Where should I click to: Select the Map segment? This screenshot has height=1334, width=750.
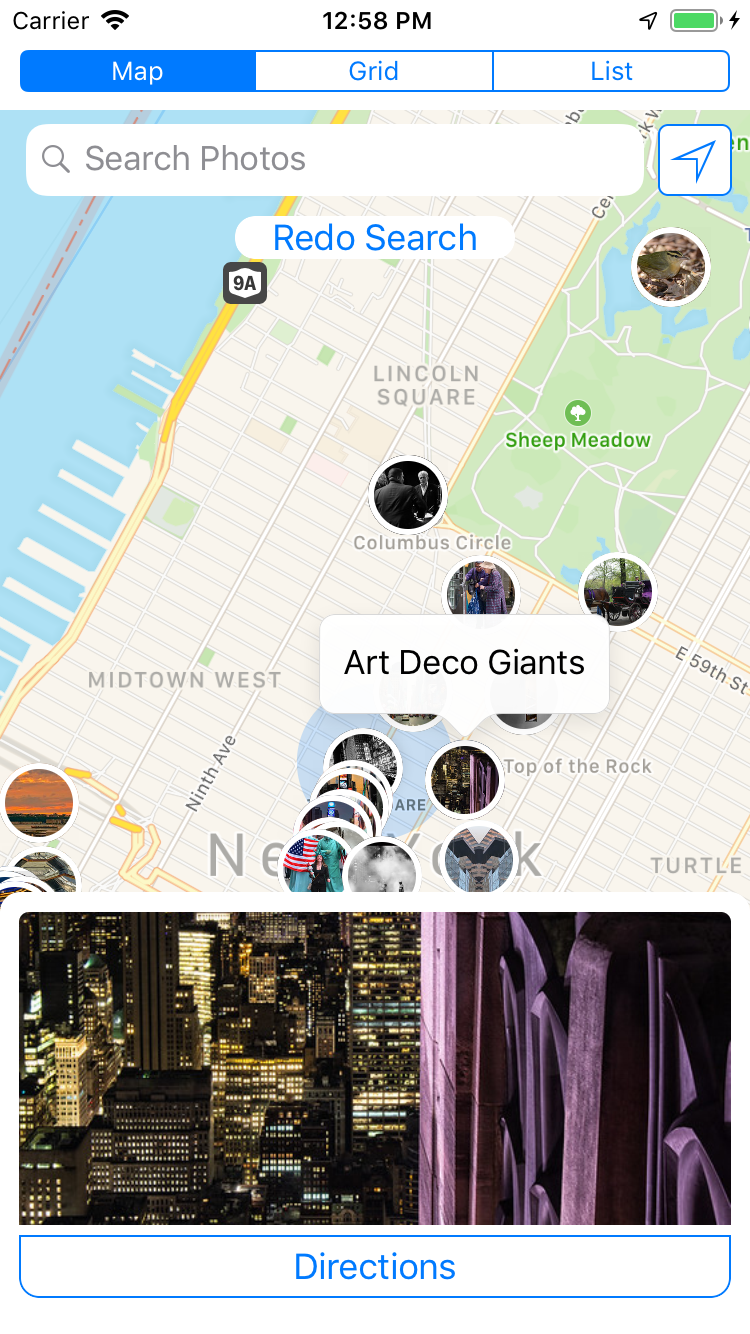[x=138, y=71]
